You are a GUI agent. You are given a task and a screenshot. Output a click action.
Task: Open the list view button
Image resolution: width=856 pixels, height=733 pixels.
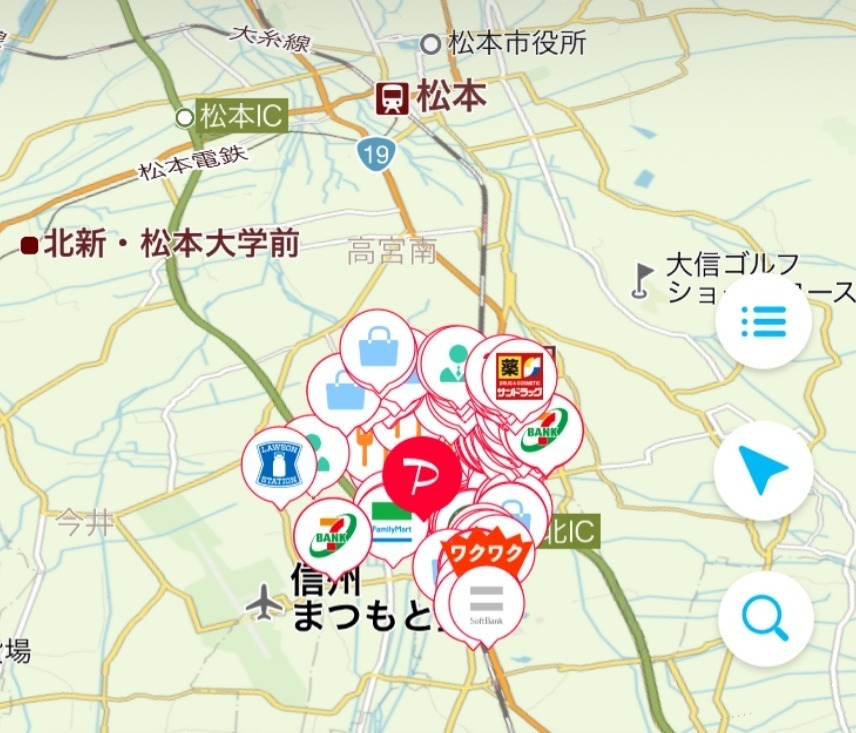click(763, 322)
